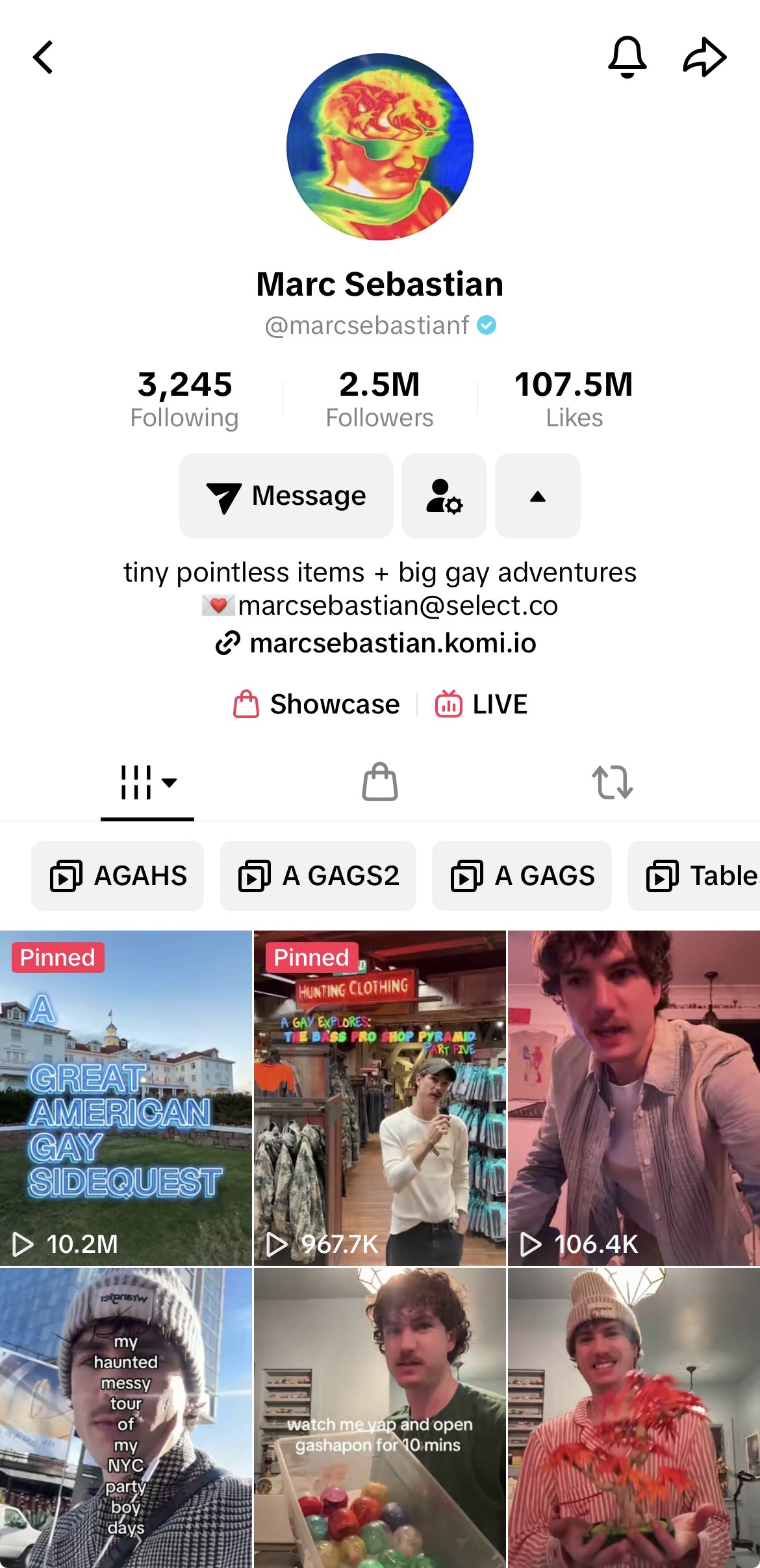Open the follow settings person icon
The width and height of the screenshot is (760, 1568).
(x=444, y=496)
